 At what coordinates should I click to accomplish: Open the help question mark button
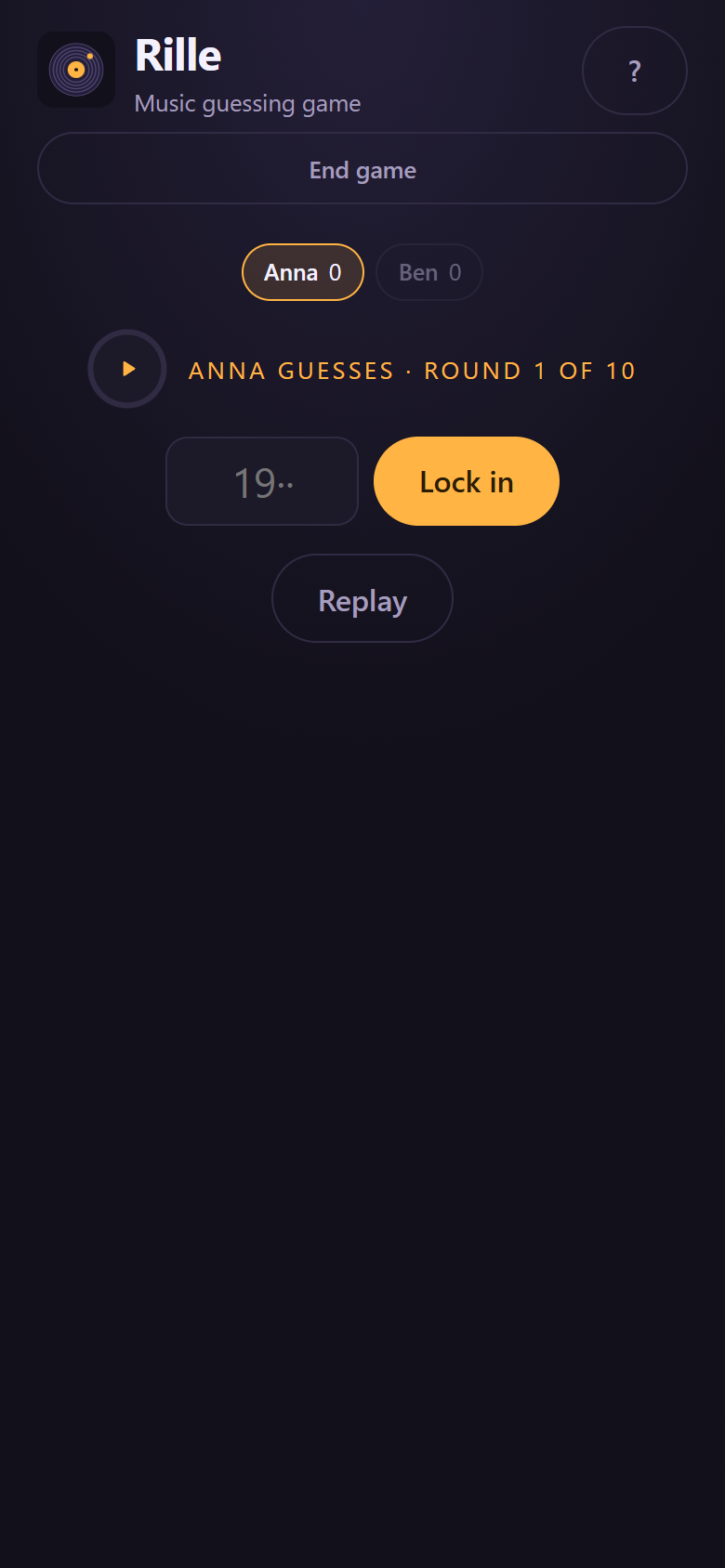point(635,71)
